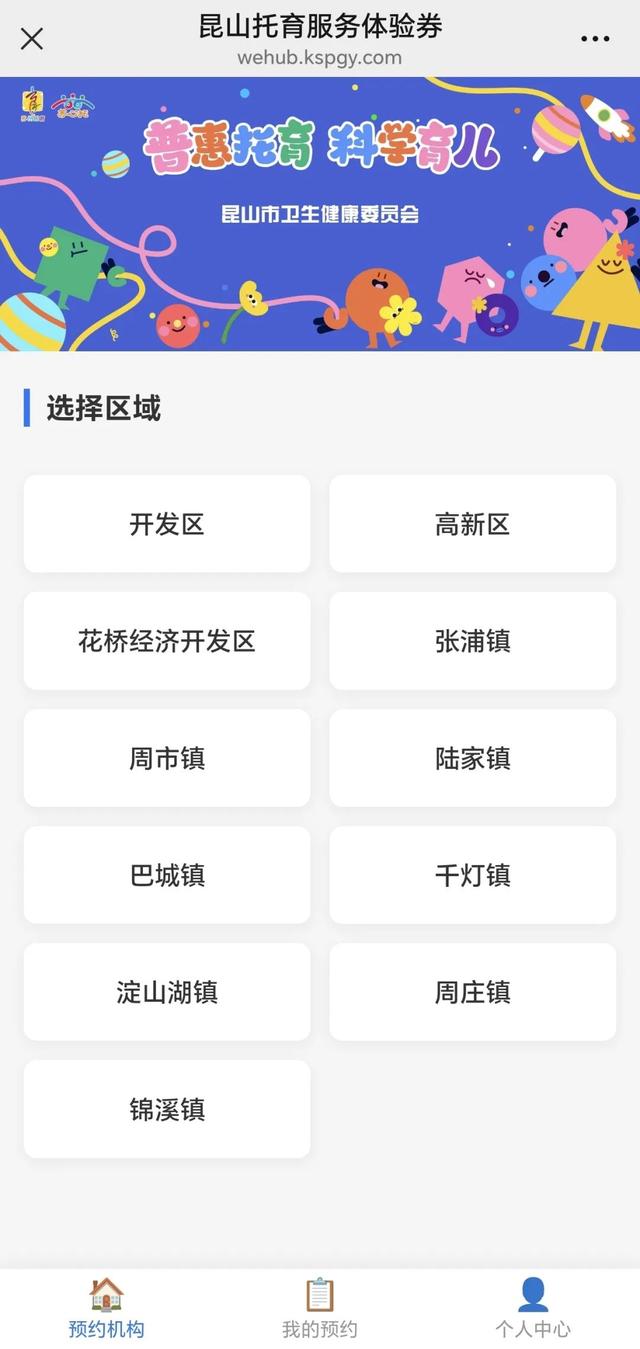The width and height of the screenshot is (640, 1349).
Task: Close the 昆山托育服务体验券 page
Action: click(32, 39)
